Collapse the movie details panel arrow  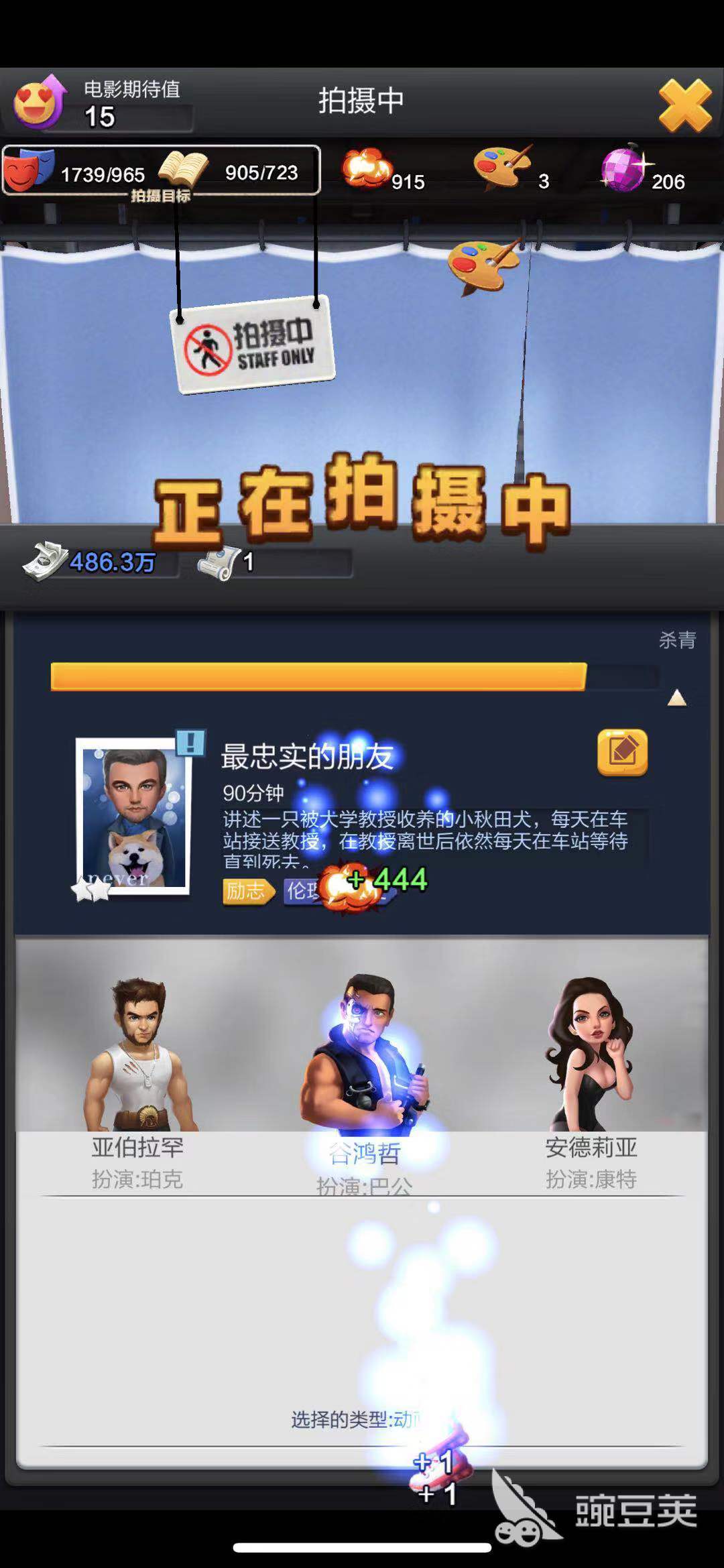(x=676, y=699)
